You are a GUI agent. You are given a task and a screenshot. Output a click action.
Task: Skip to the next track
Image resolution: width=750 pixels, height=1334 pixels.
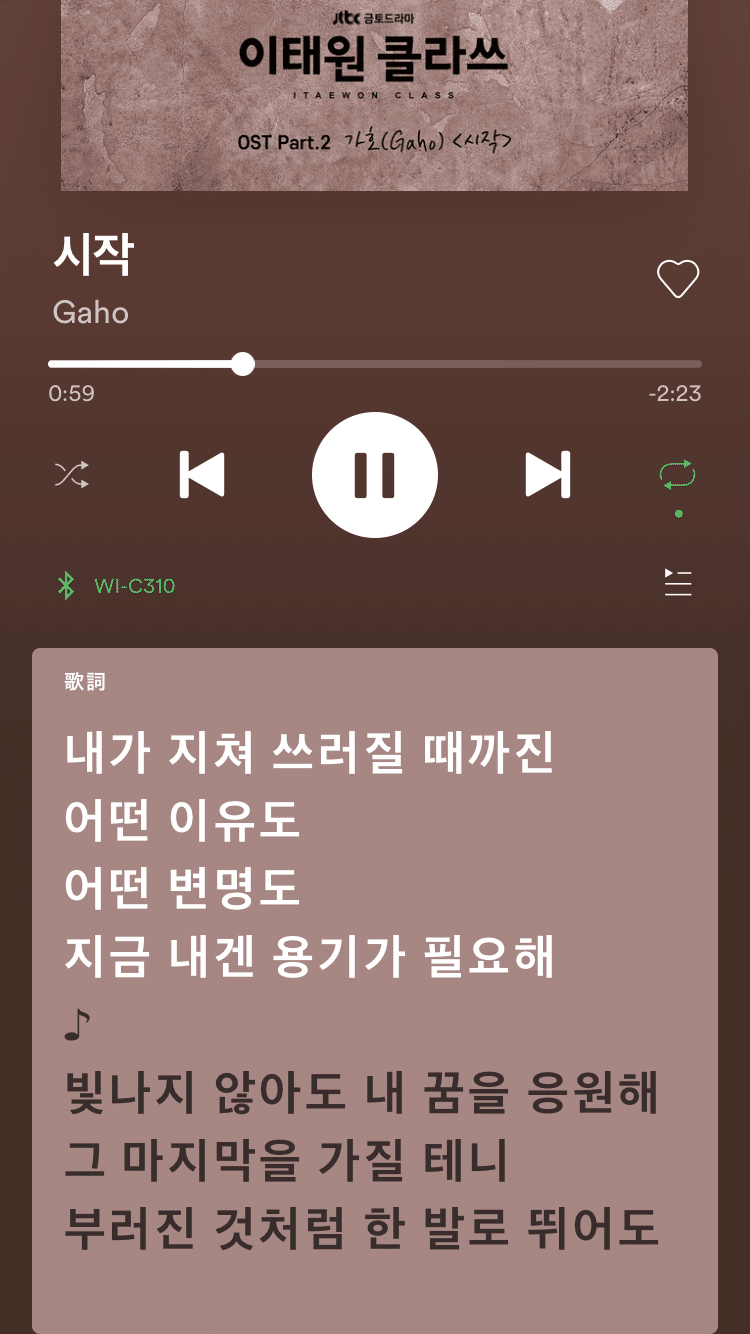pos(548,475)
